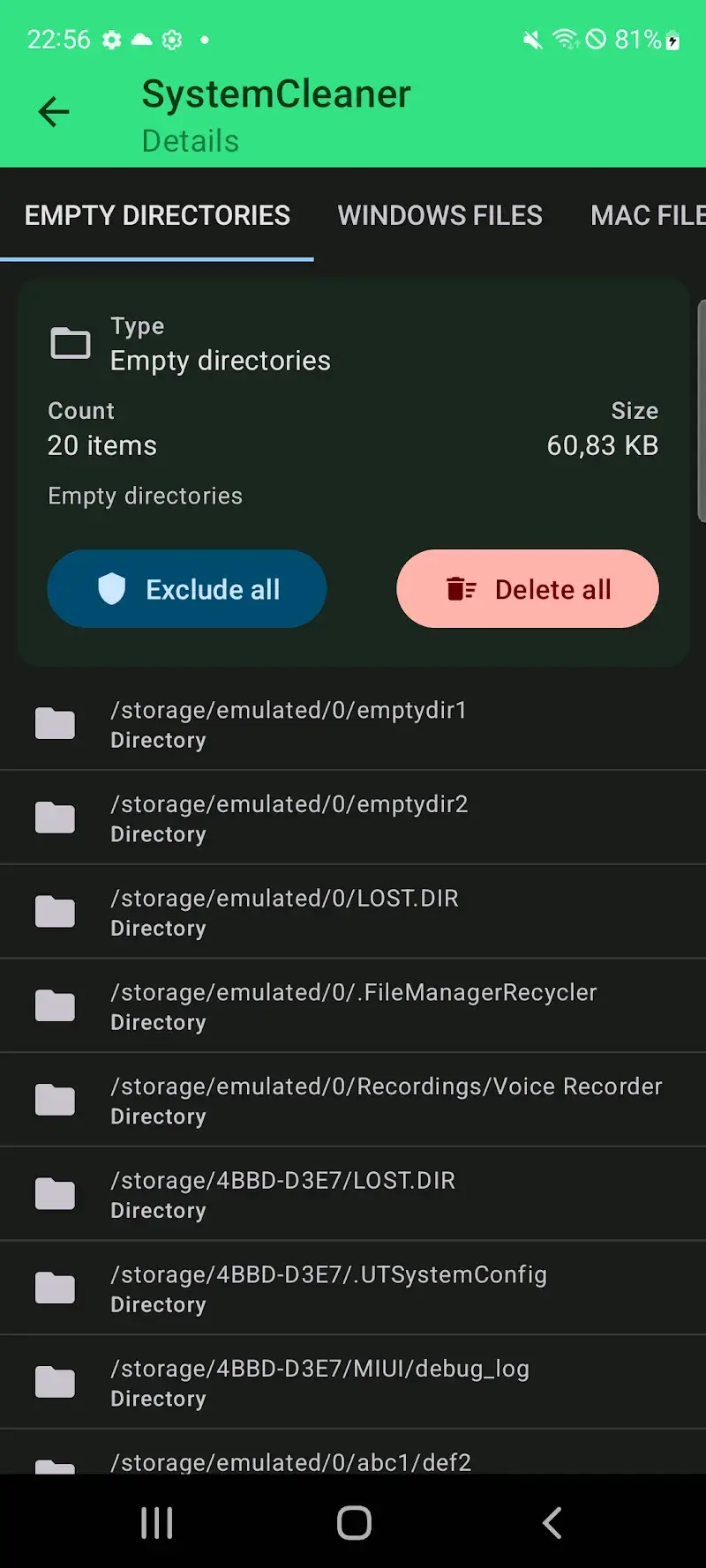The width and height of the screenshot is (706, 1568).
Task: Tap the back arrow in the app header
Action: [x=53, y=112]
